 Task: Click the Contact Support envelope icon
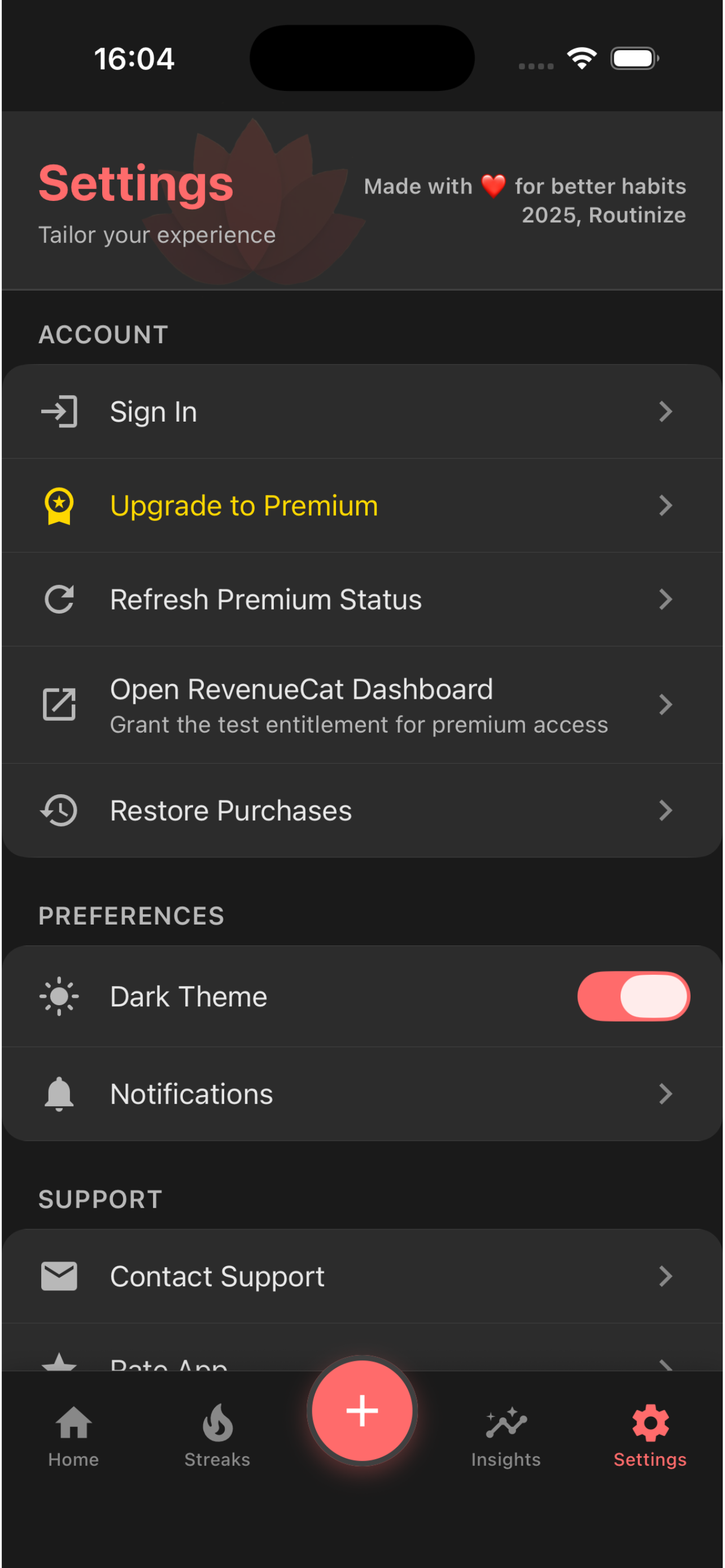59,1276
